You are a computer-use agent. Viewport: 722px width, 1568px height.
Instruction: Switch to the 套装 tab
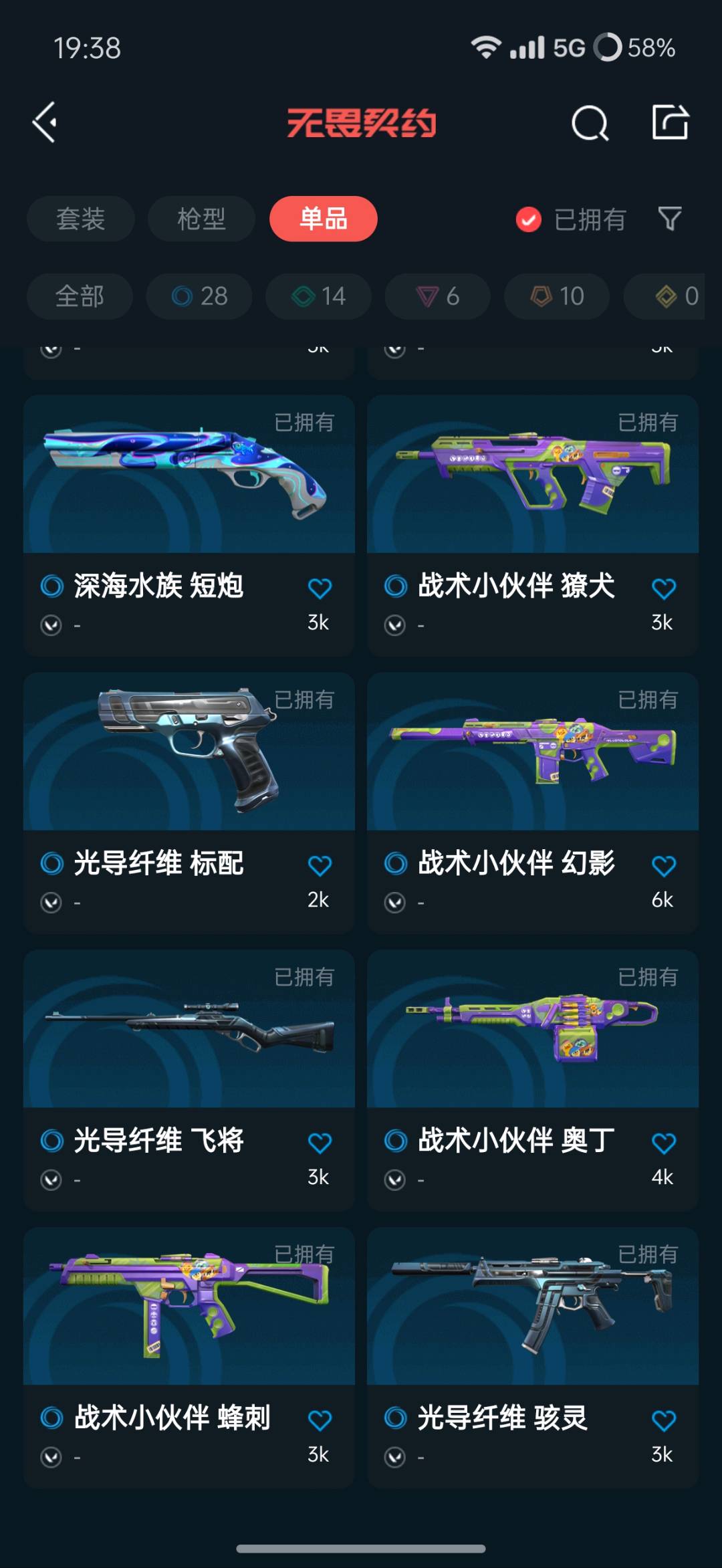click(x=80, y=219)
